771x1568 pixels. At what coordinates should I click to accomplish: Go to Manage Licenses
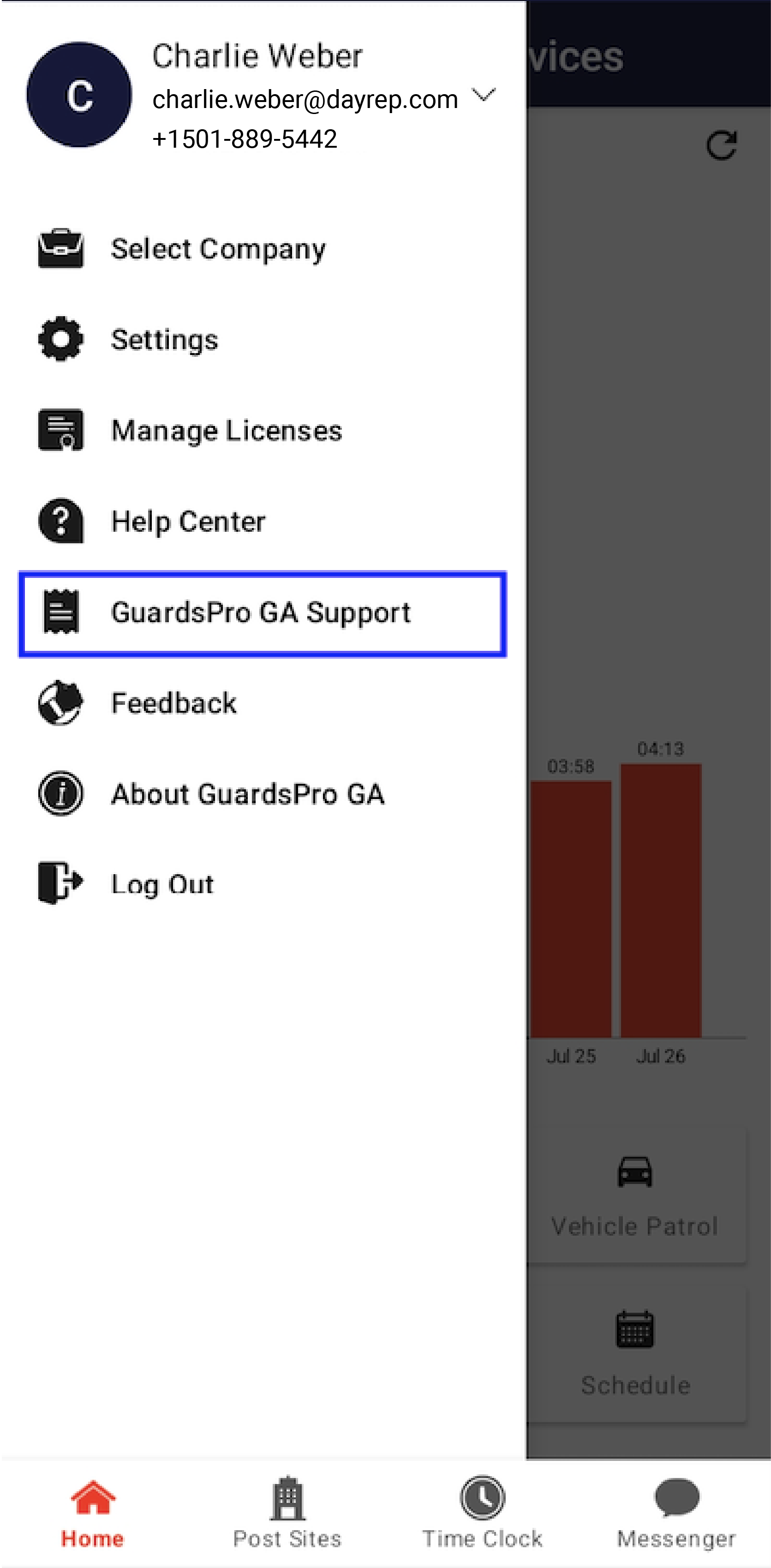(263, 430)
